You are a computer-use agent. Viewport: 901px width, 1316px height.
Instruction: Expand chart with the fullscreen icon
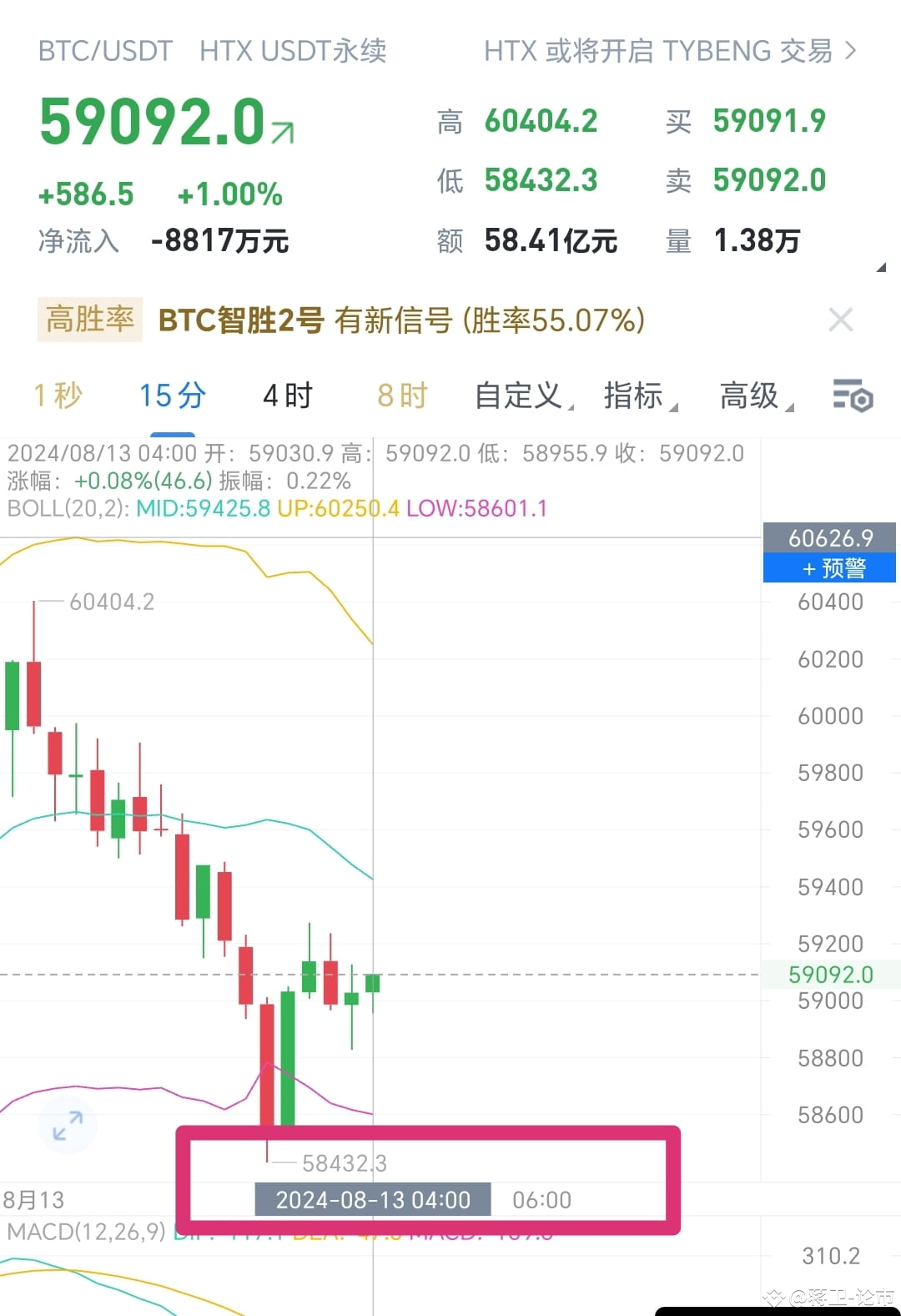click(67, 1125)
